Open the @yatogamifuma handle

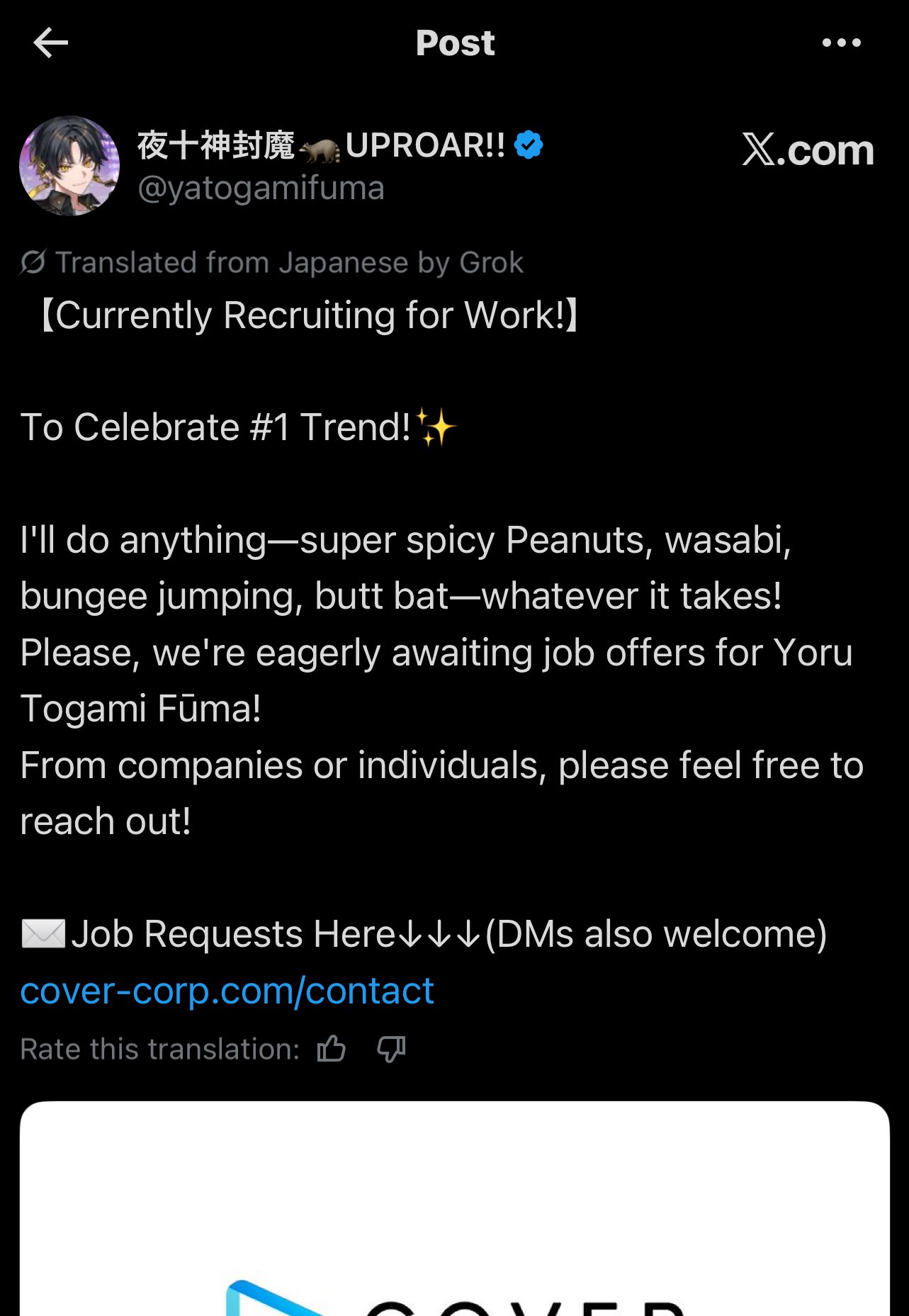point(261,189)
